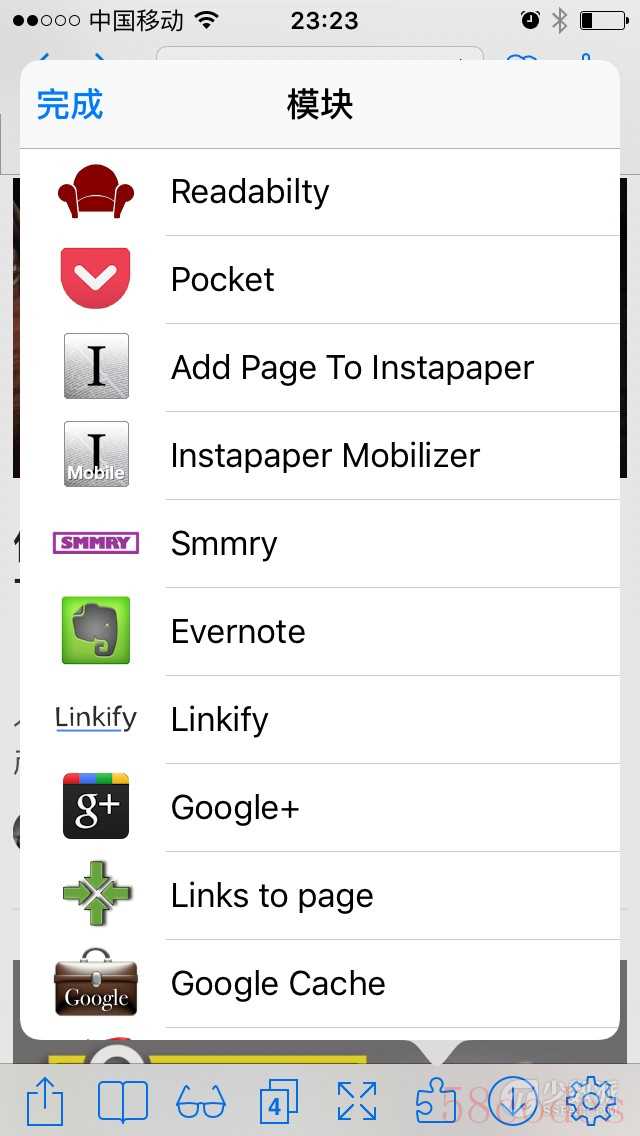The image size is (640, 1136).
Task: Open the Readabilty module
Action: pyautogui.click(x=320, y=192)
